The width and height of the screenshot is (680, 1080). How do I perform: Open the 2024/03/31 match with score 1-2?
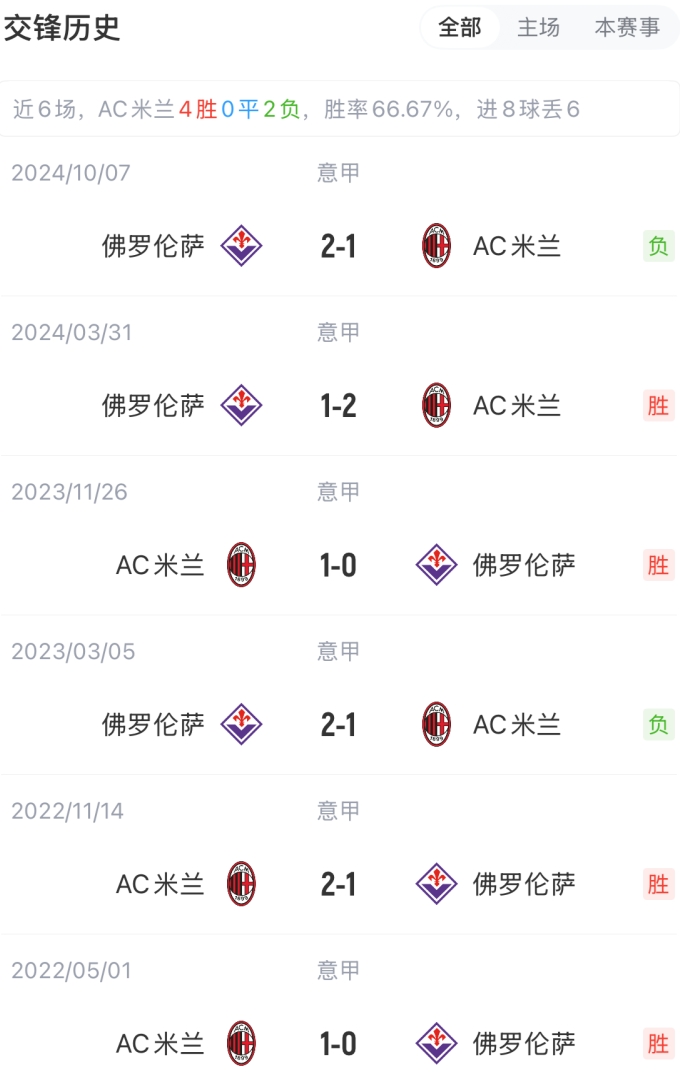pyautogui.click(x=338, y=406)
